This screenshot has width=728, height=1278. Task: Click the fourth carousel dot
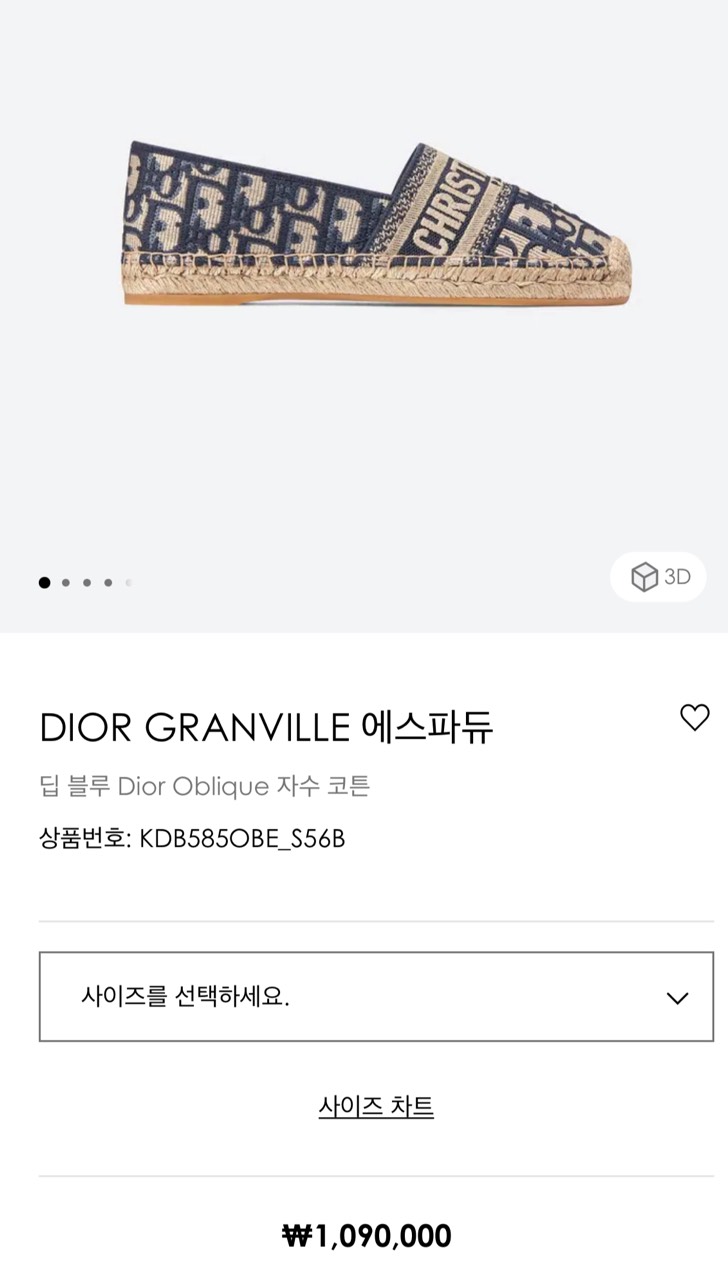[107, 581]
